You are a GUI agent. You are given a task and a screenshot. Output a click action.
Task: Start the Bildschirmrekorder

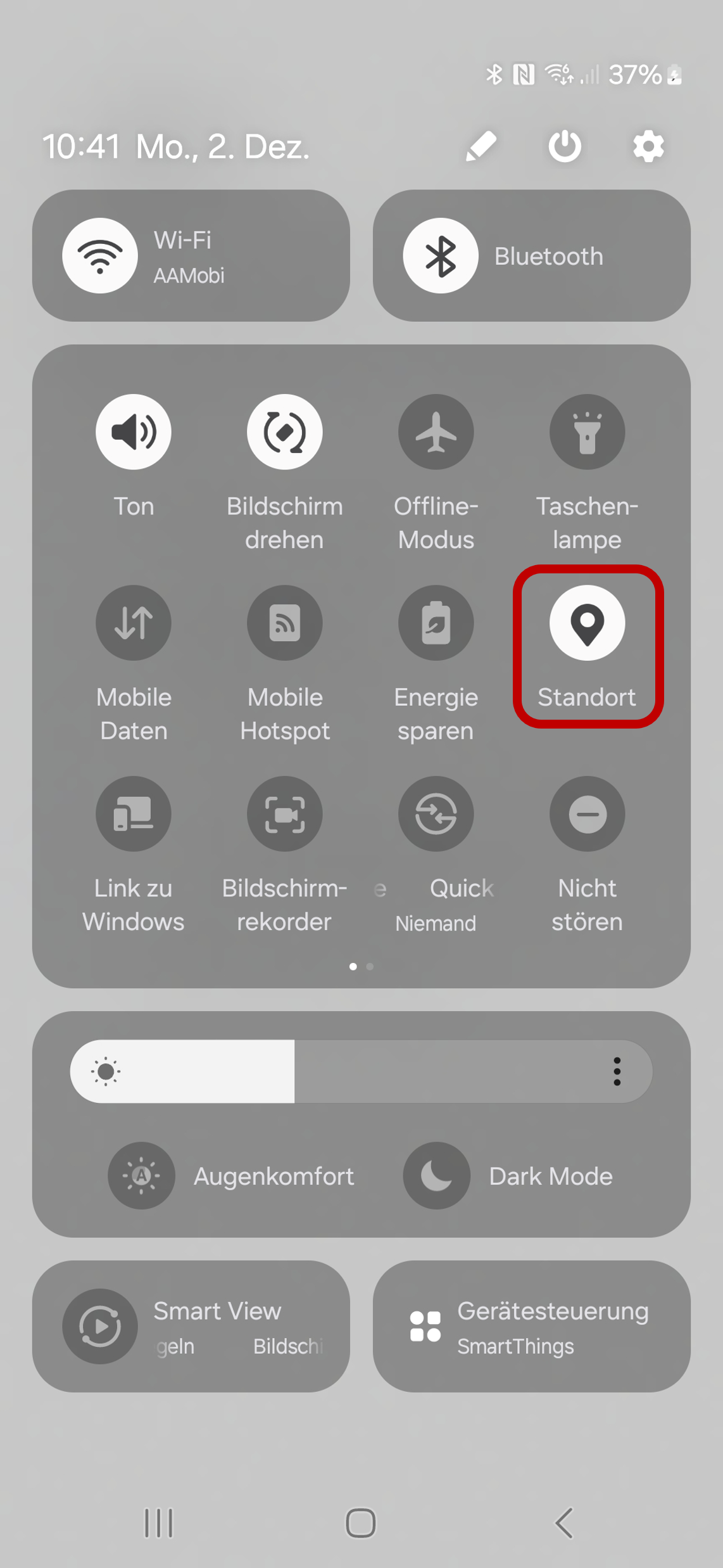click(285, 814)
